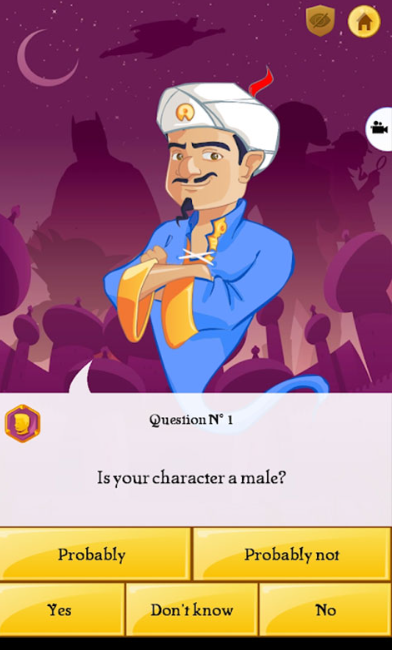
Task: Go to the home screen icon
Action: pyautogui.click(x=364, y=22)
